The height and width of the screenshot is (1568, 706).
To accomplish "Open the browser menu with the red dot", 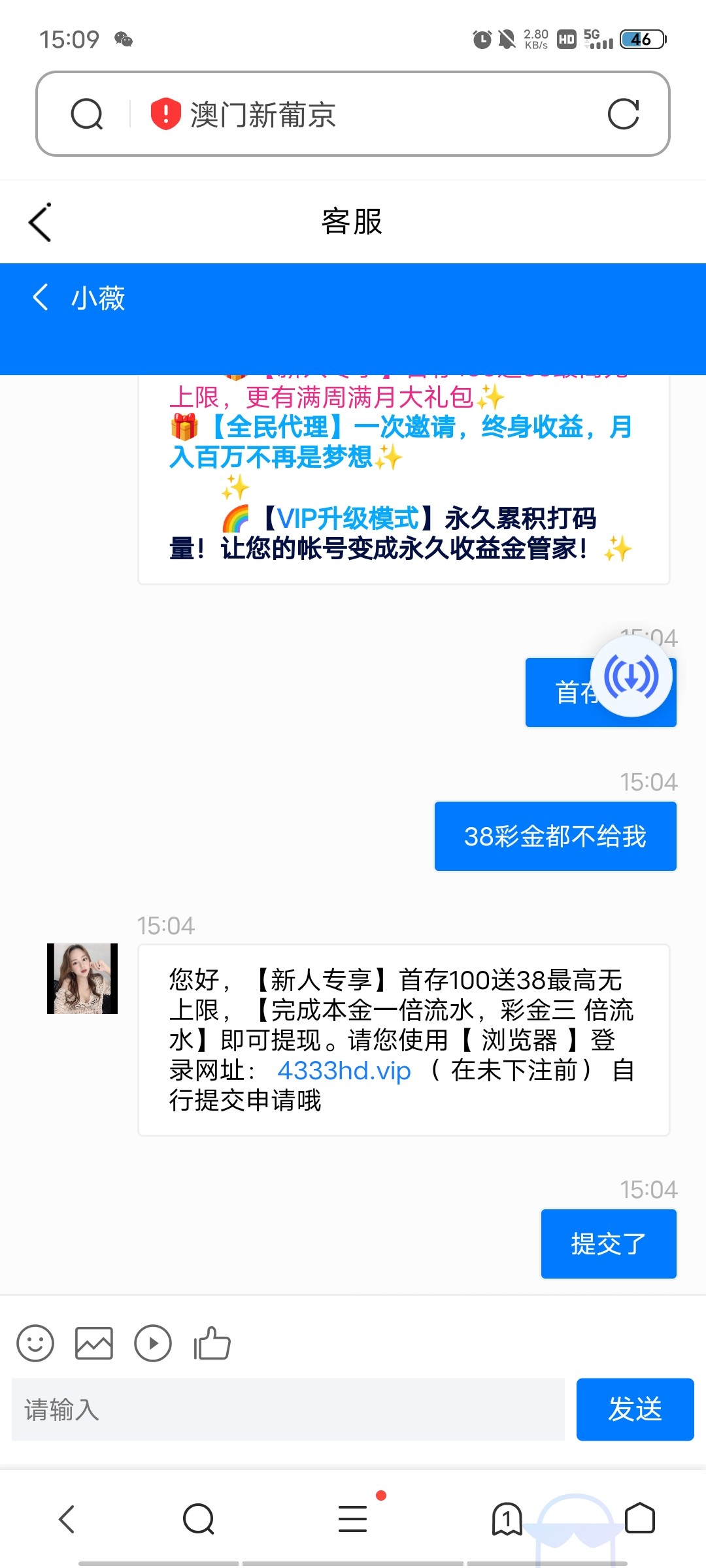I will 353,1519.
